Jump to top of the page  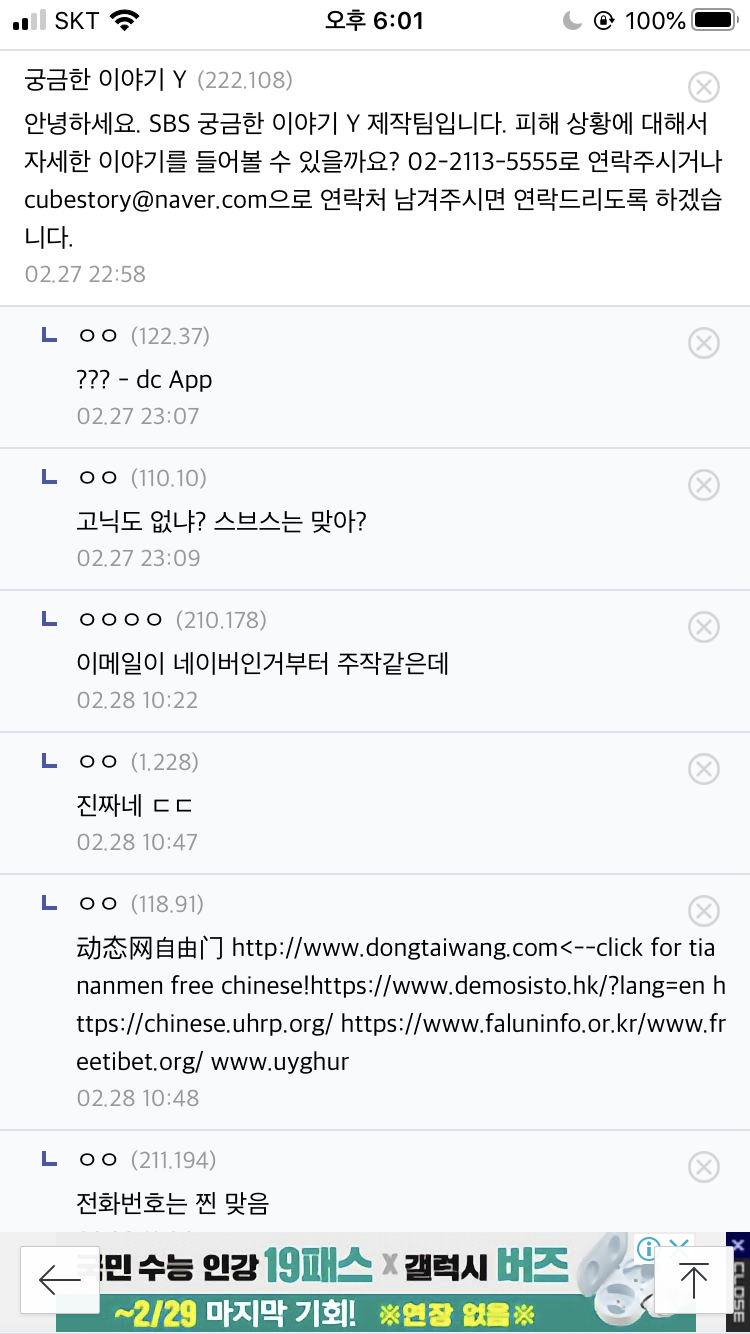[x=692, y=1280]
